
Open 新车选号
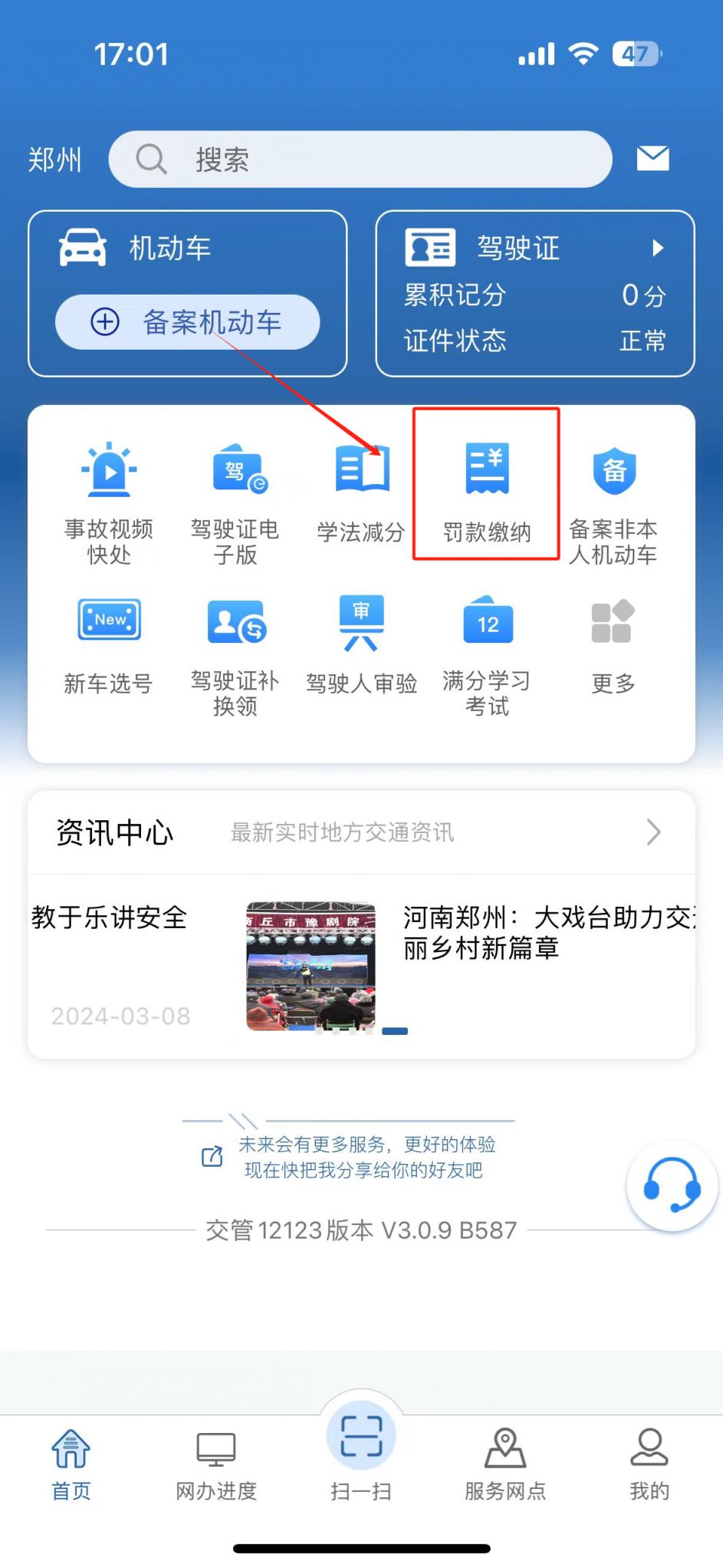click(109, 644)
